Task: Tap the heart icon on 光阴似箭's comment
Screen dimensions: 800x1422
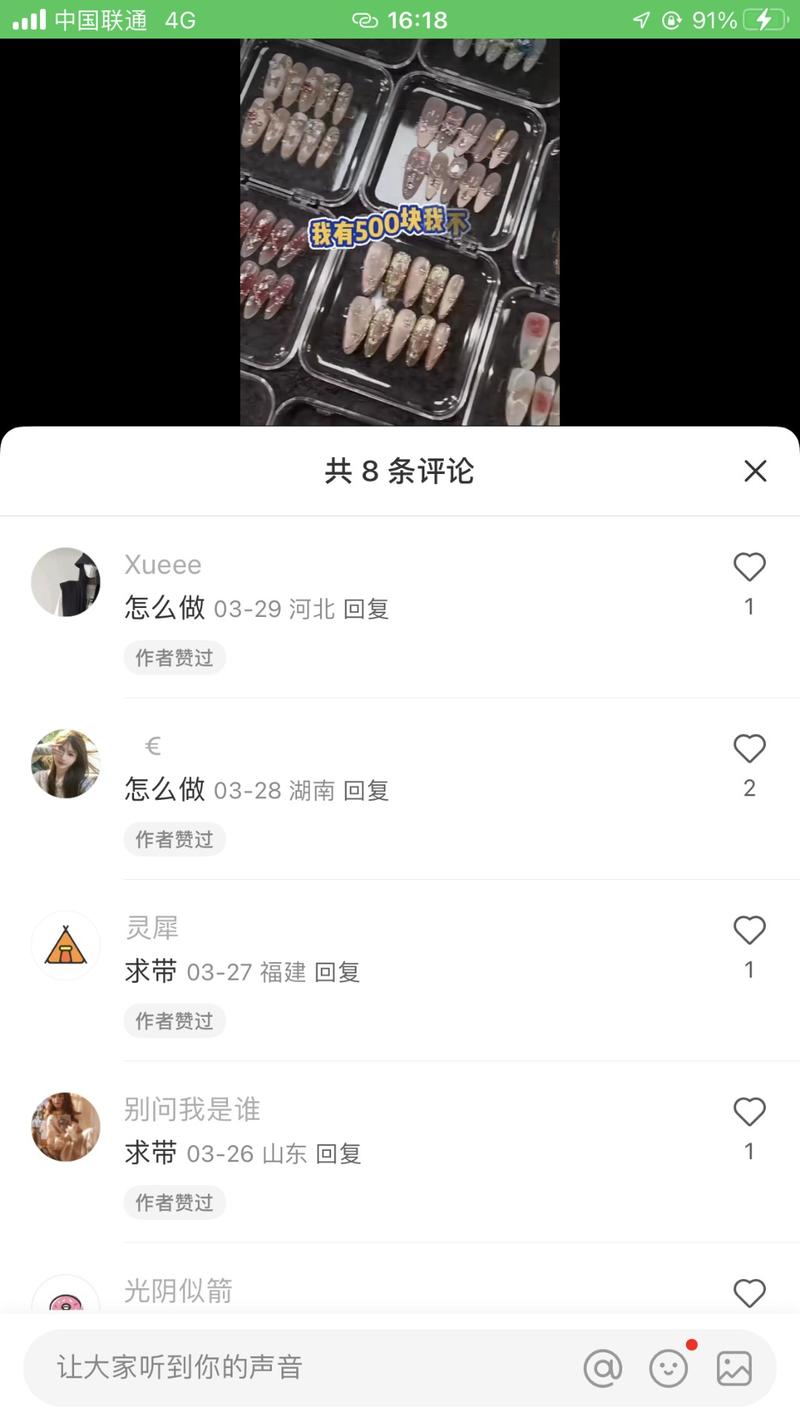Action: tap(749, 1293)
